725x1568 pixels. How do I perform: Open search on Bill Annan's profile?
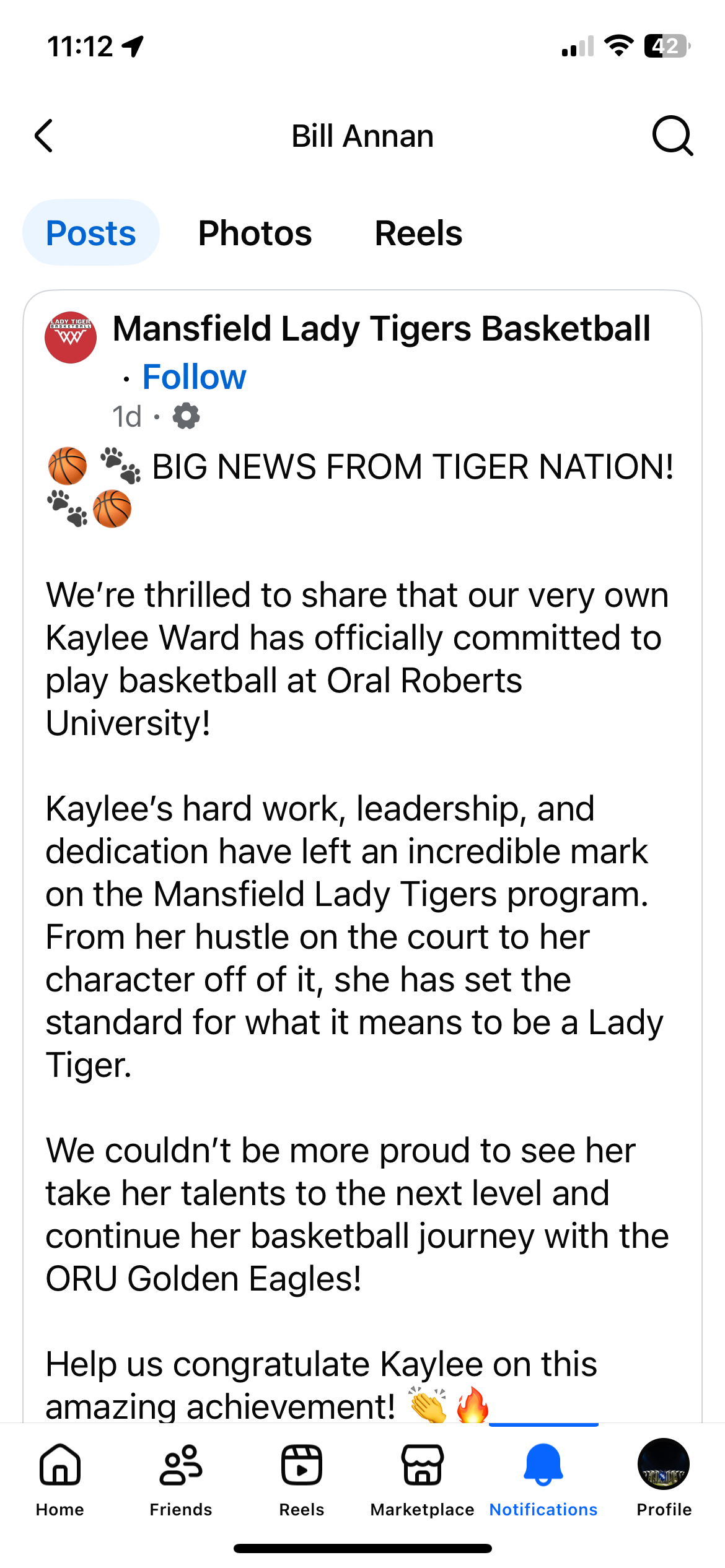pyautogui.click(x=672, y=136)
